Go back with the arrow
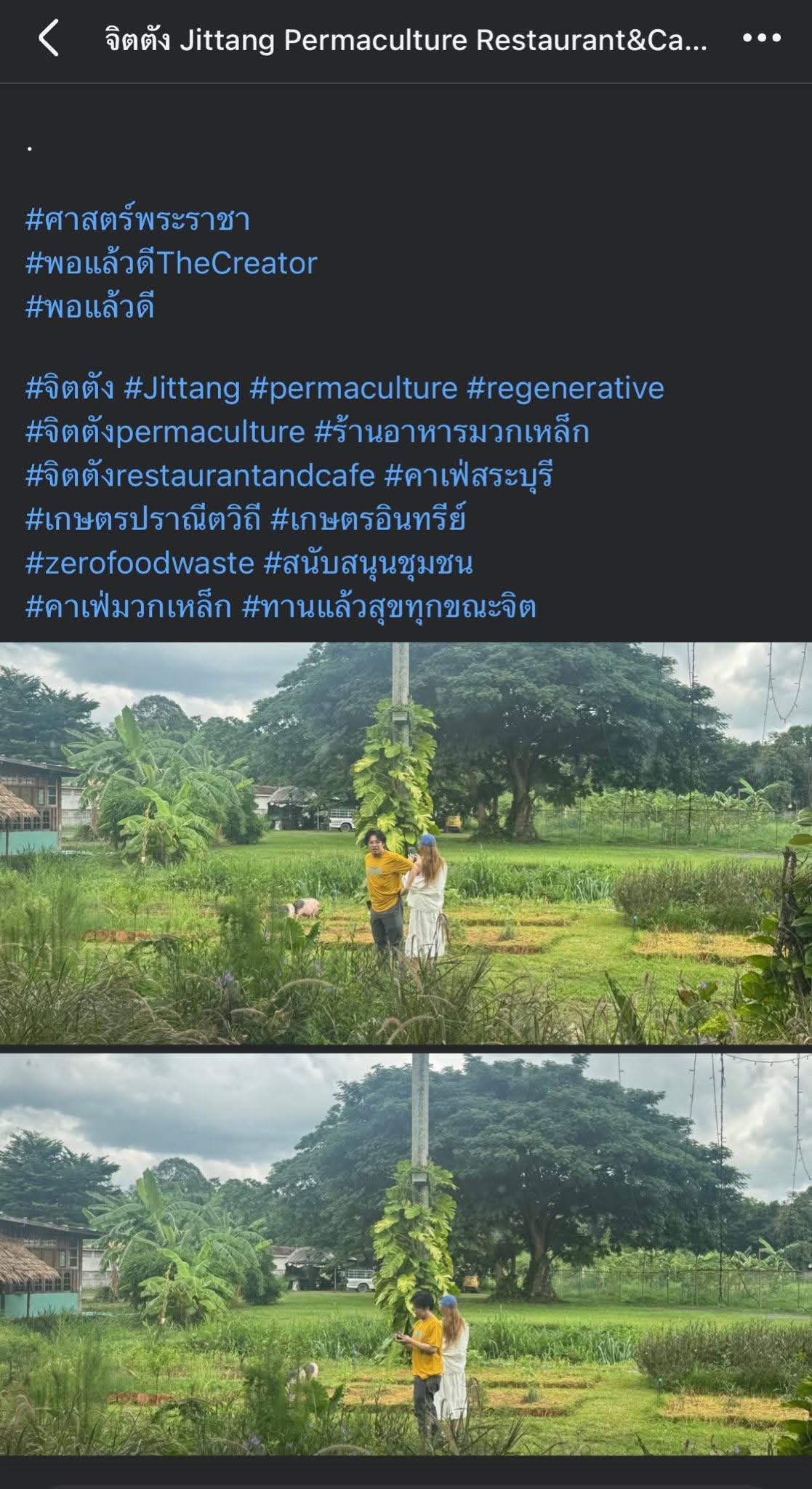Viewport: 812px width, 1489px height. (48, 39)
